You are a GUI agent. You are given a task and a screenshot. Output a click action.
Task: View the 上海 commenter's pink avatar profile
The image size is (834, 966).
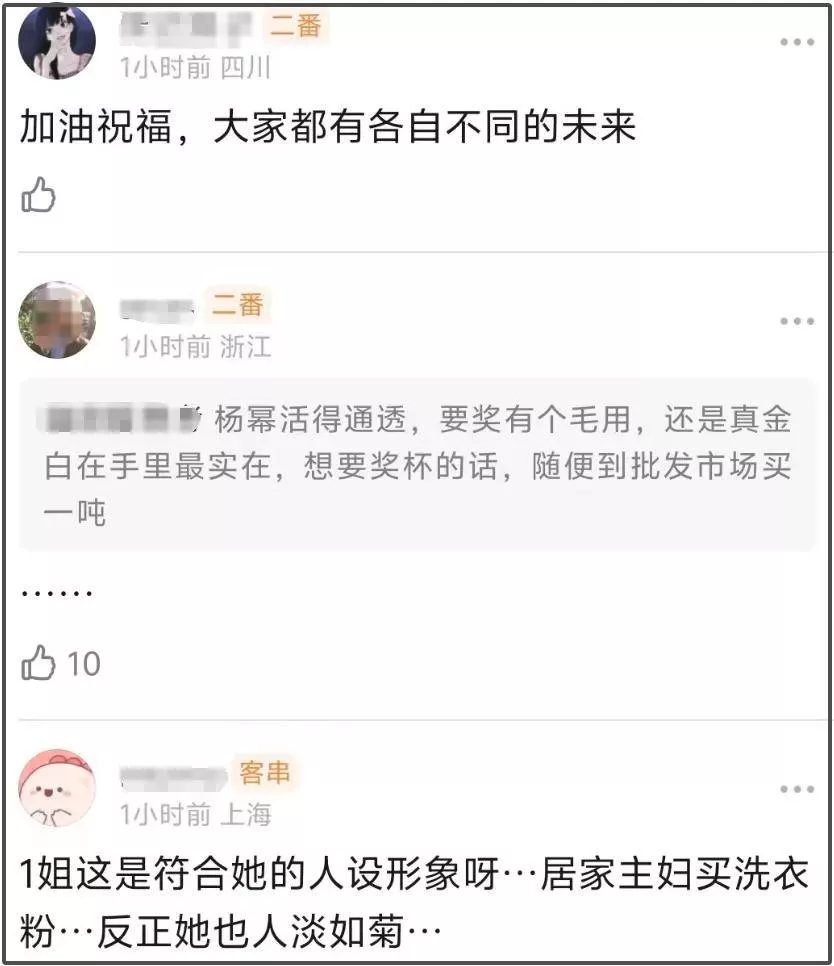click(57, 787)
